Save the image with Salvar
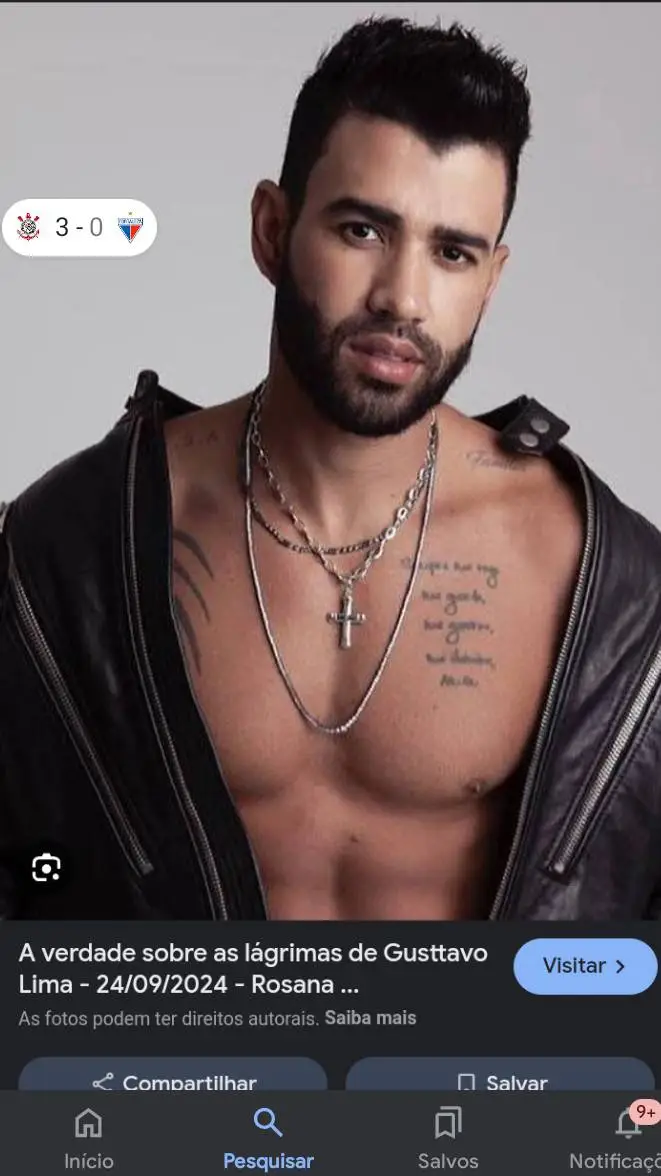The image size is (661, 1176). tap(500, 1078)
